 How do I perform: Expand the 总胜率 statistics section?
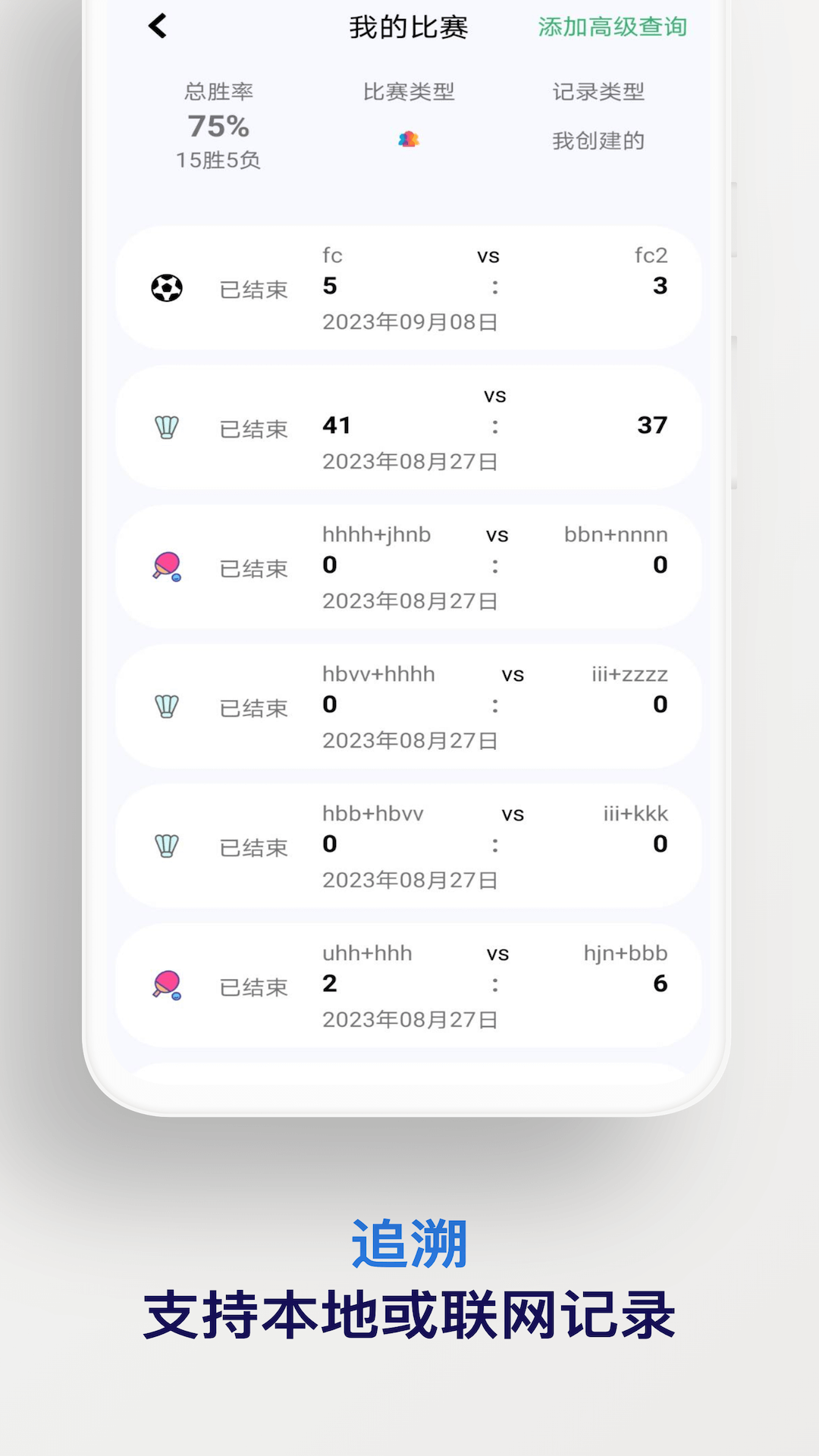[217, 91]
